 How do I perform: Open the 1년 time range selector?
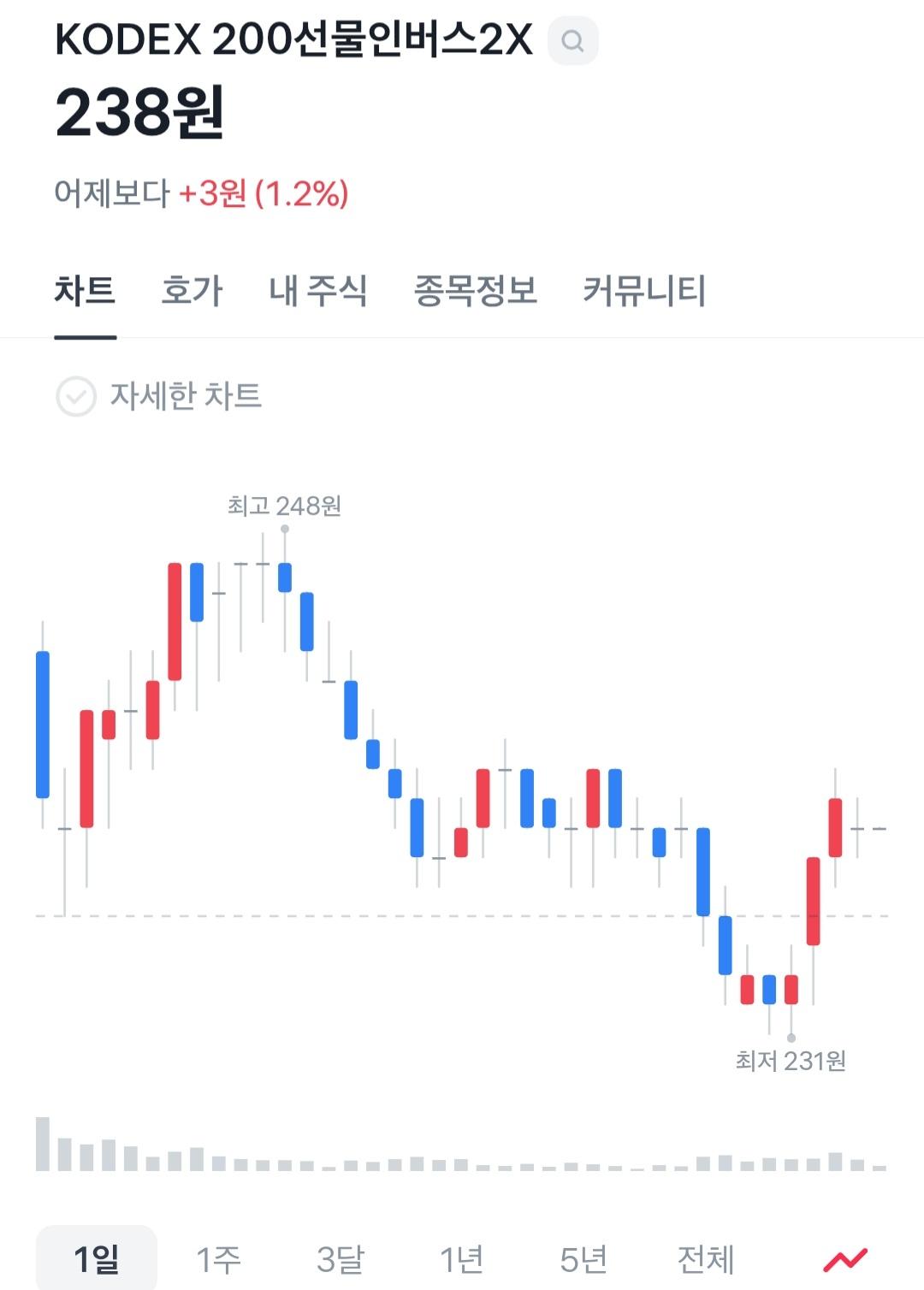point(462,1258)
